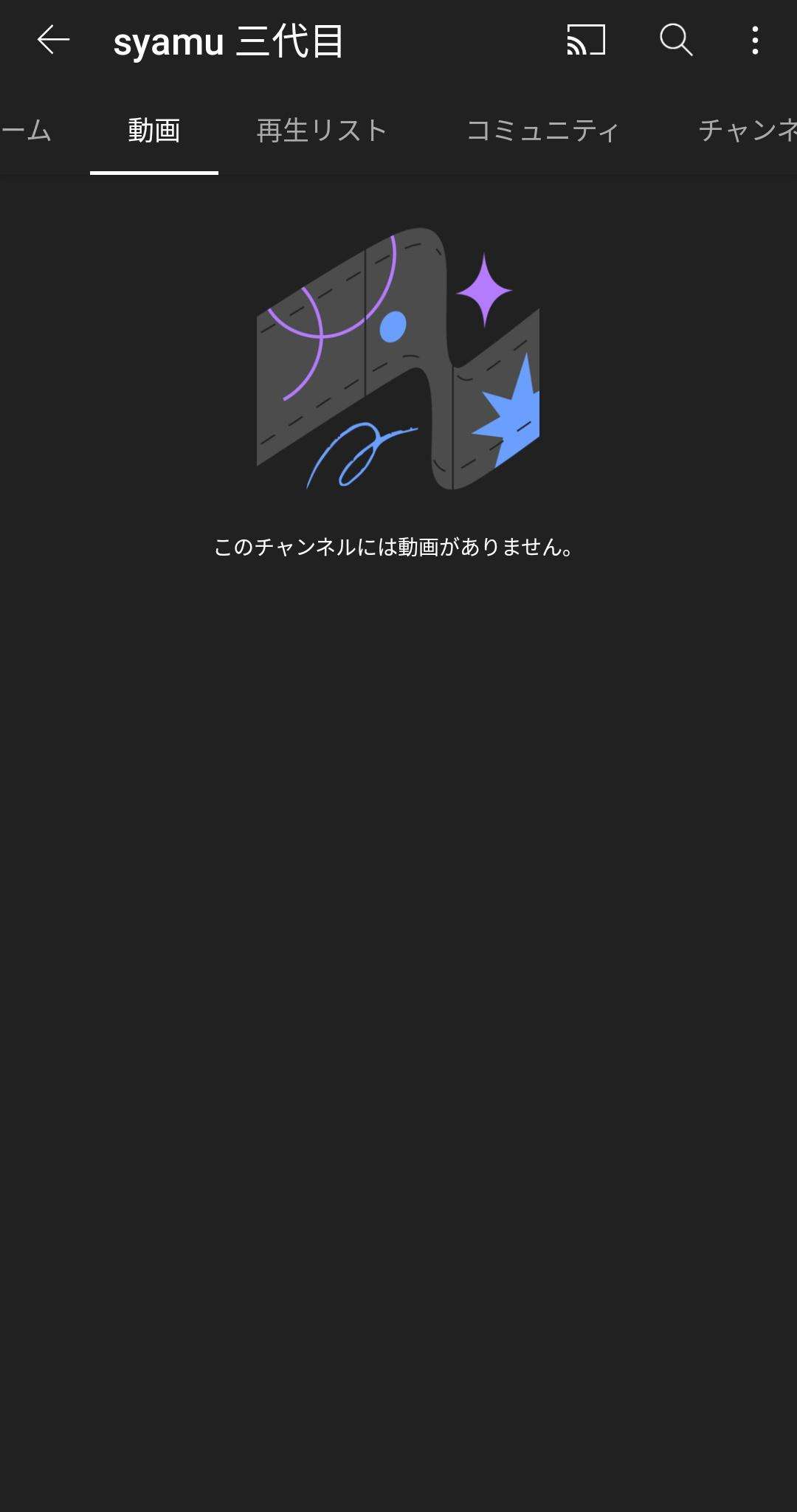Switch to the ホーム tab

pos(26,131)
